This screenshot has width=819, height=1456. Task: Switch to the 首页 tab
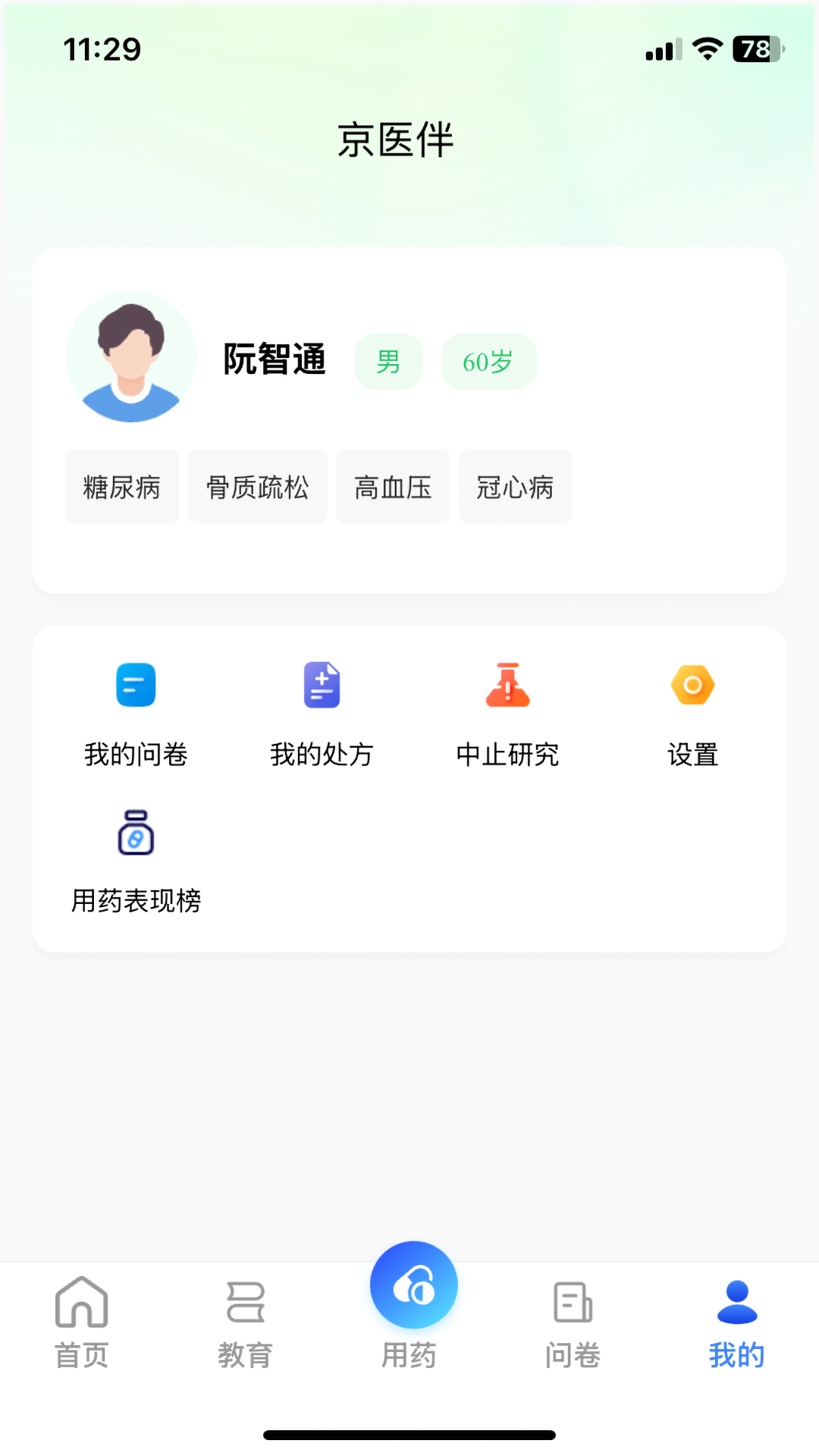(82, 1319)
